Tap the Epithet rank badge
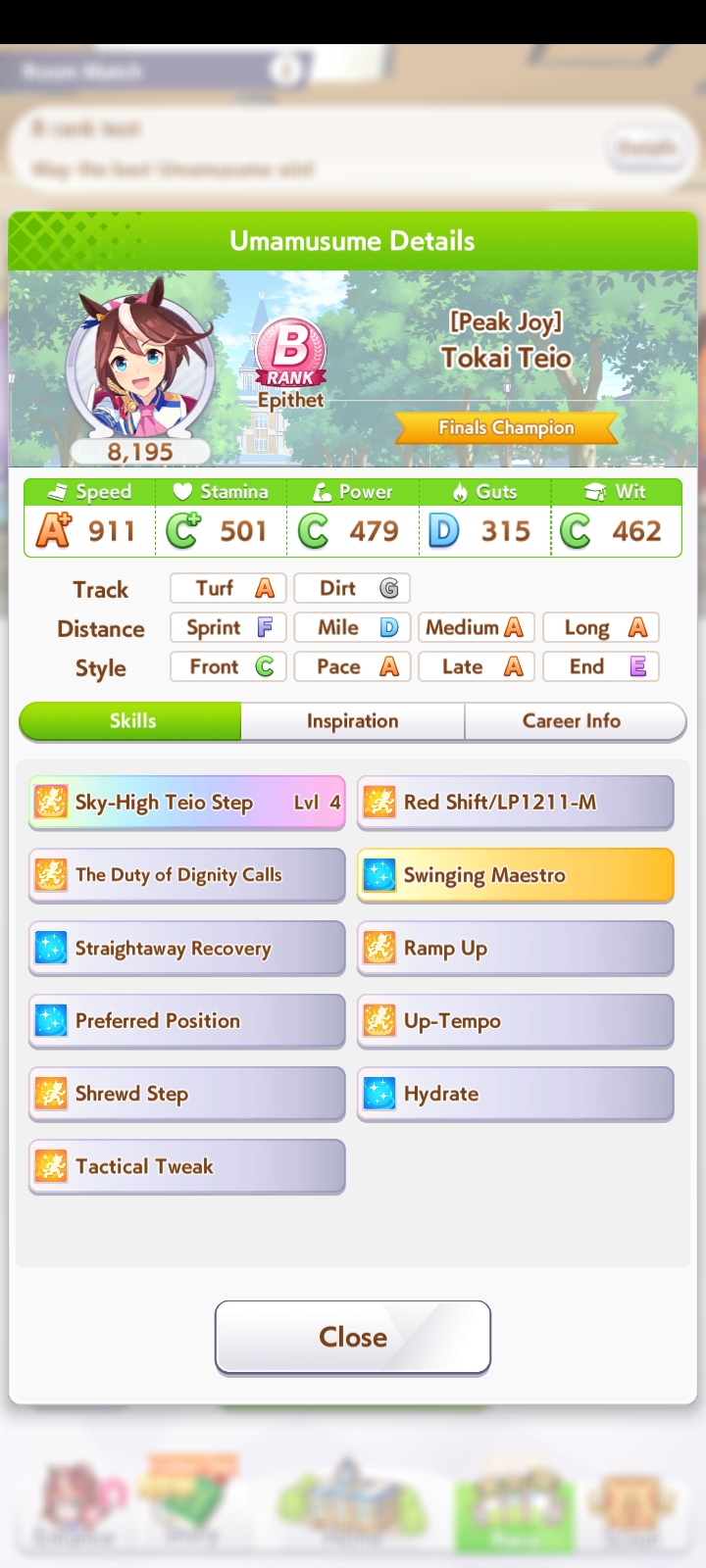The height and width of the screenshot is (1568, 706). (290, 353)
